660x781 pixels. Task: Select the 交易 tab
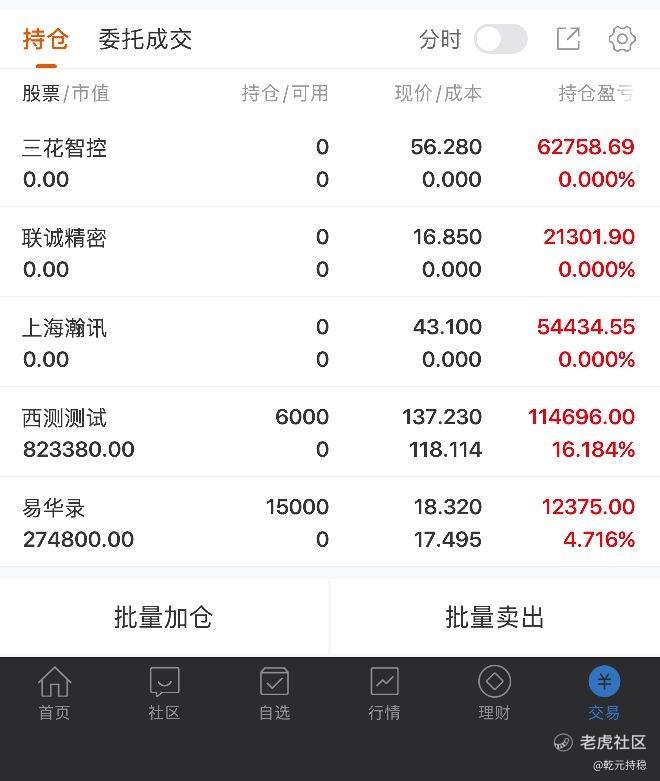point(604,694)
